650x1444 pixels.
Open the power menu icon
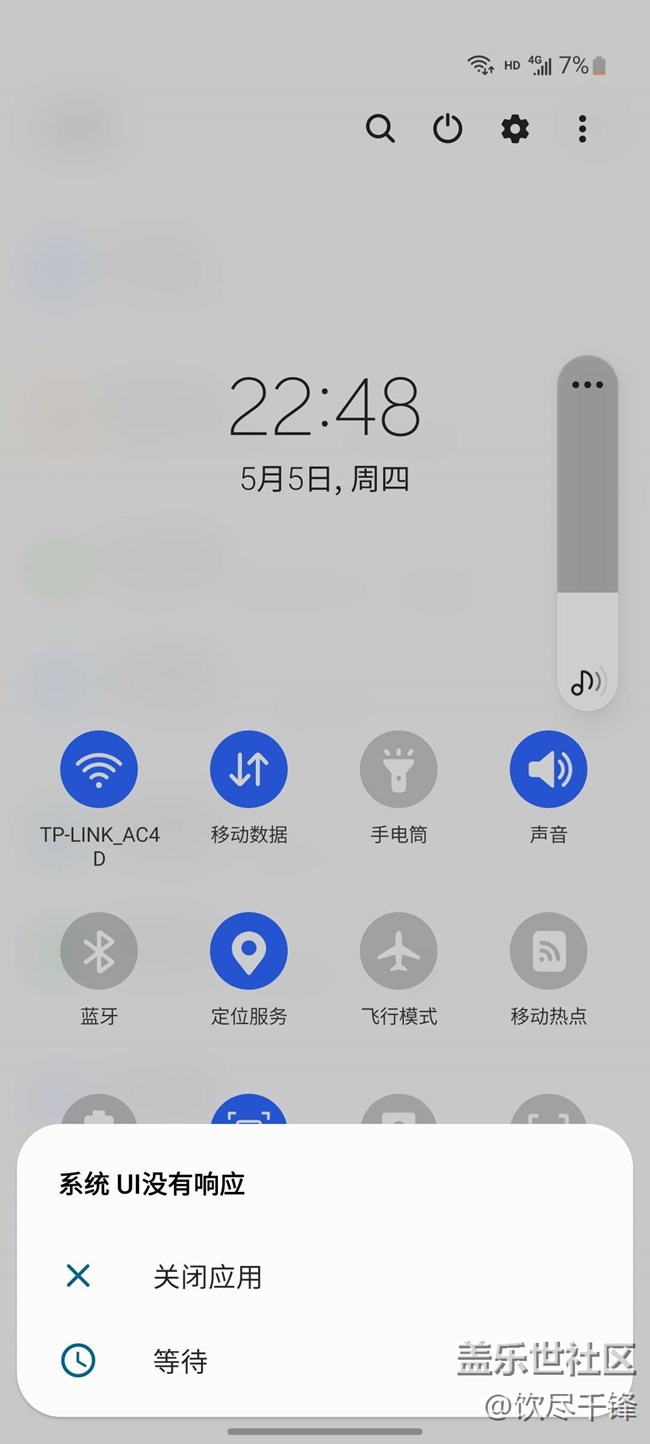[447, 129]
